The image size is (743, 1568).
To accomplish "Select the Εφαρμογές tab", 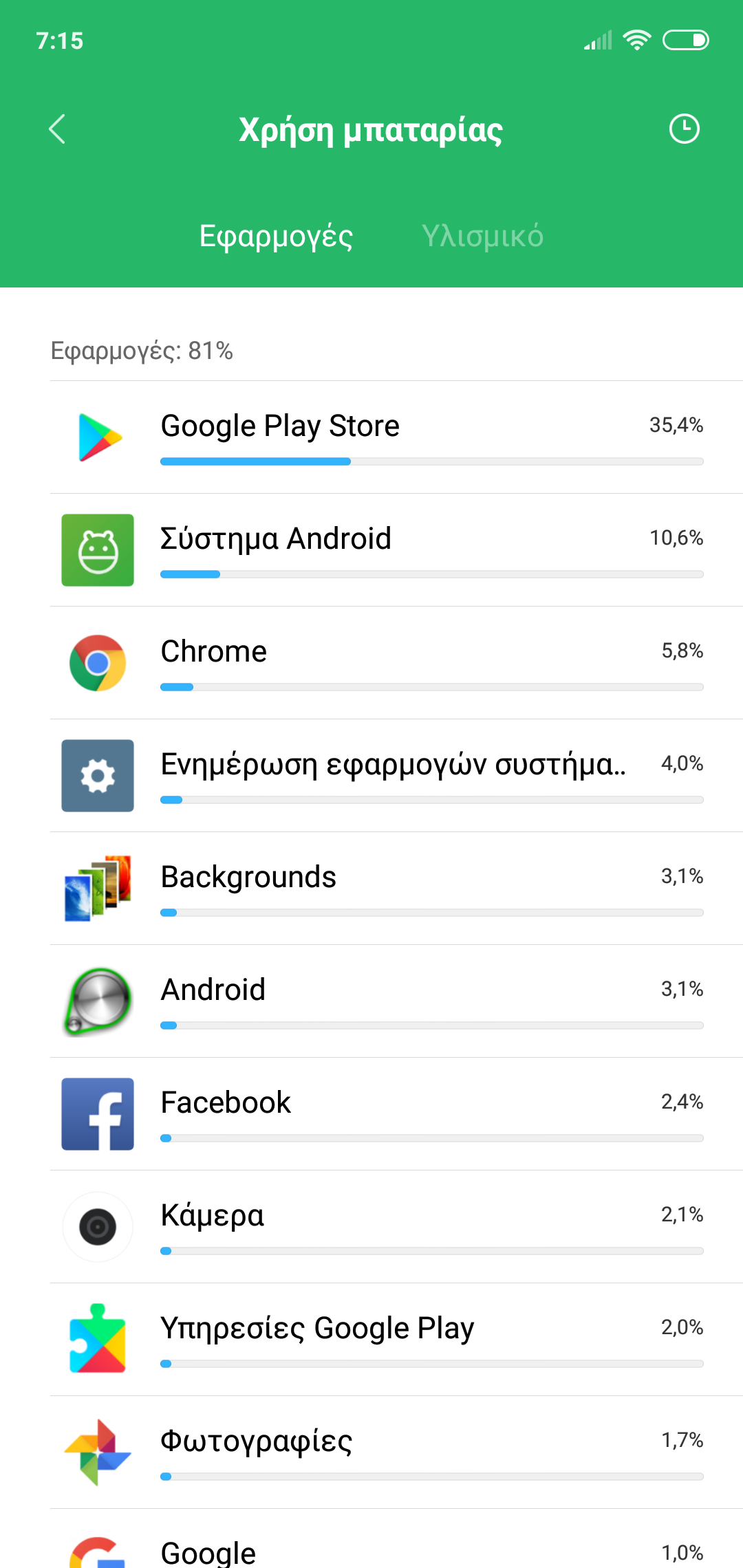I will coord(276,236).
